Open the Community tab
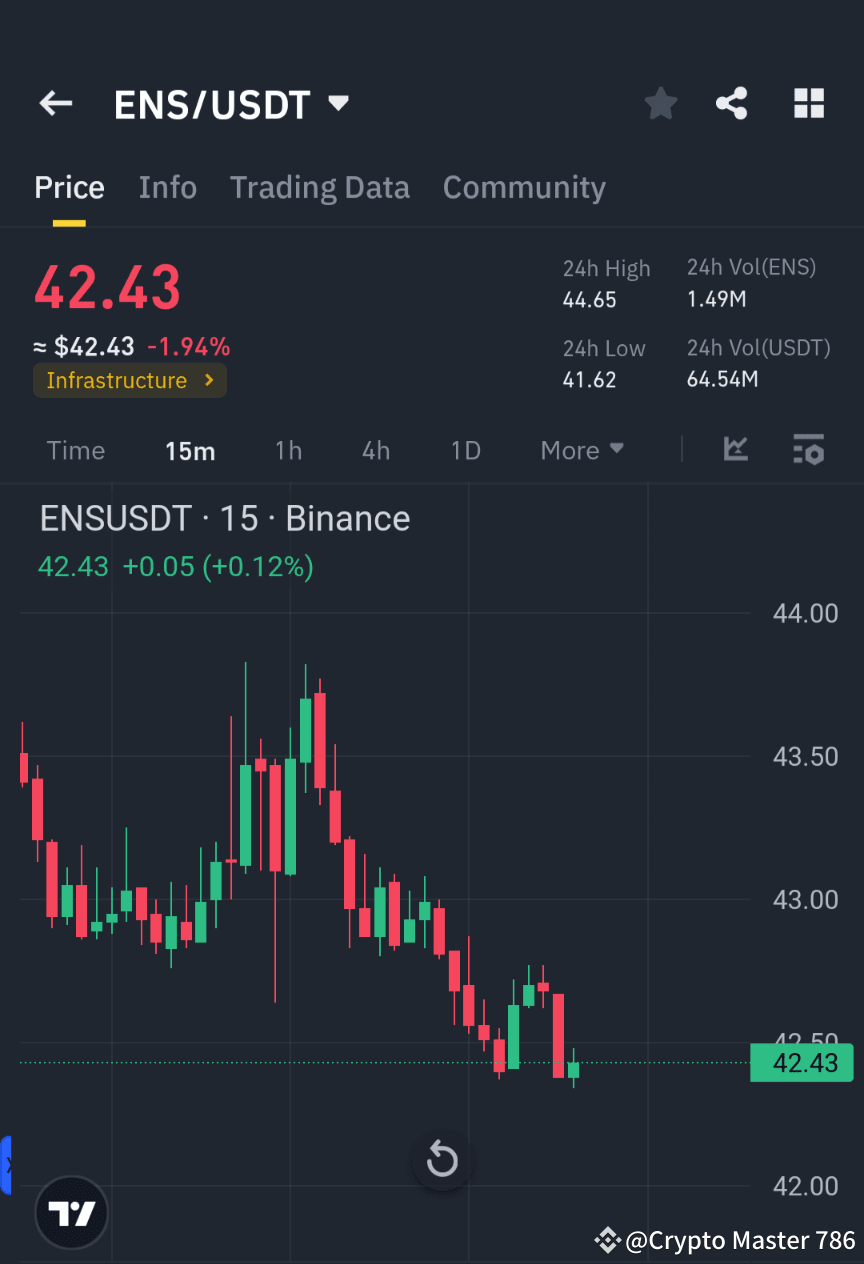The height and width of the screenshot is (1264, 864). [524, 187]
